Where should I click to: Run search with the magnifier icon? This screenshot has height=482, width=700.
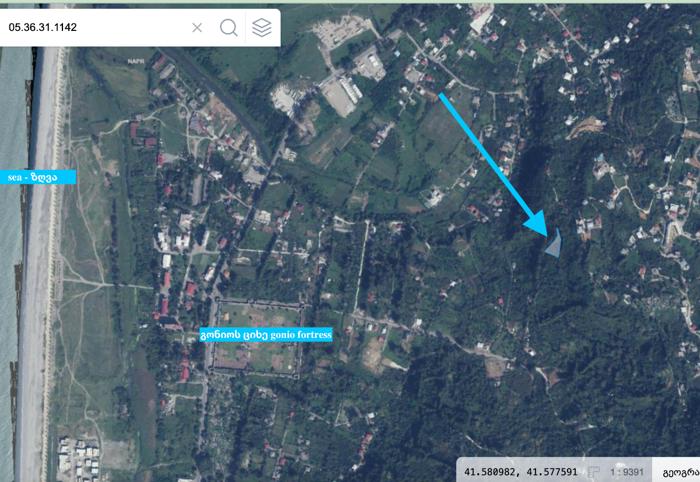[x=229, y=28]
